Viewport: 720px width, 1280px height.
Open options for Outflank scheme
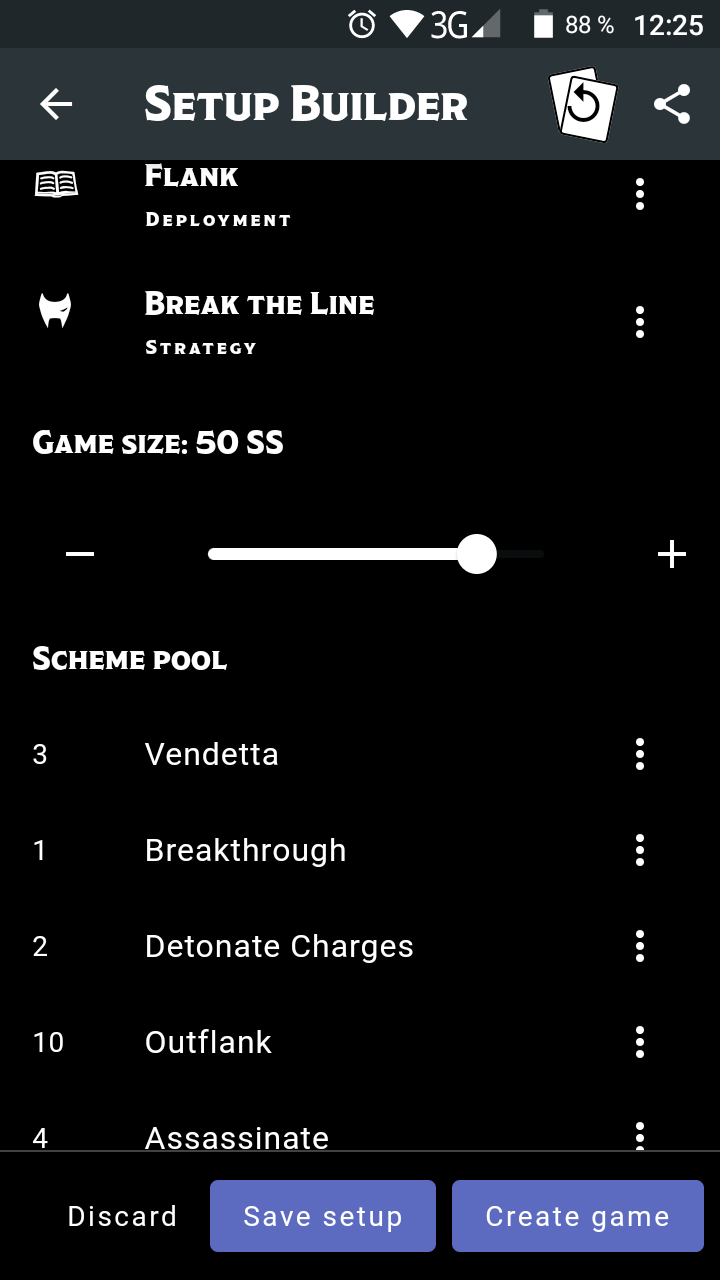click(640, 1042)
